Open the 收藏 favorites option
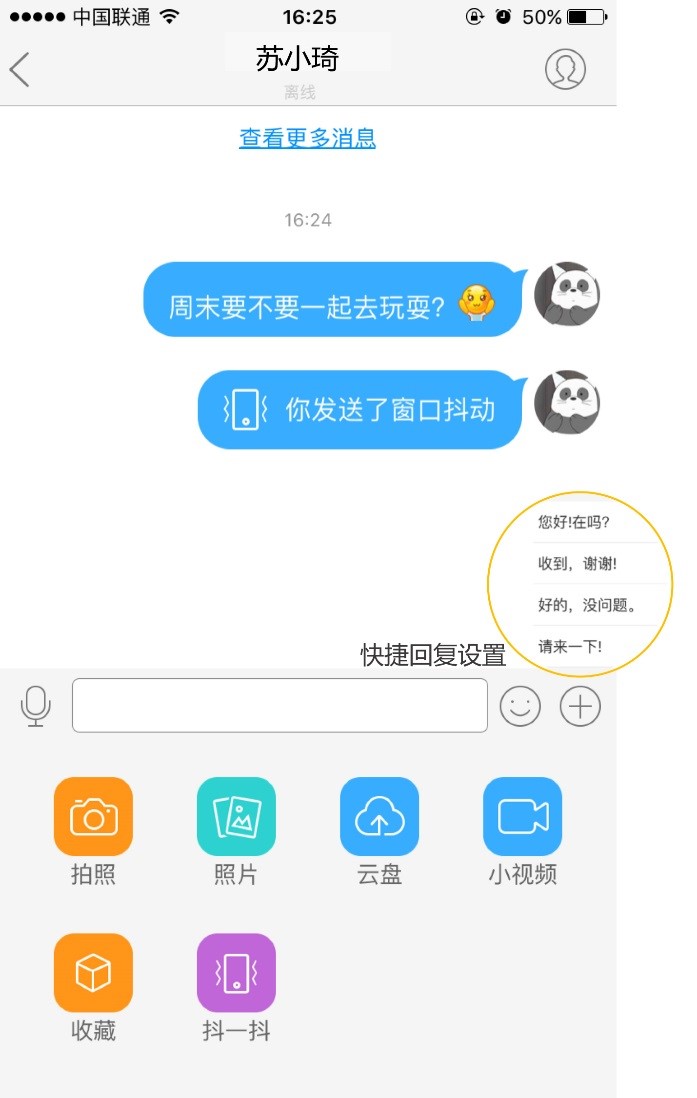The height and width of the screenshot is (1098, 697). pos(93,973)
